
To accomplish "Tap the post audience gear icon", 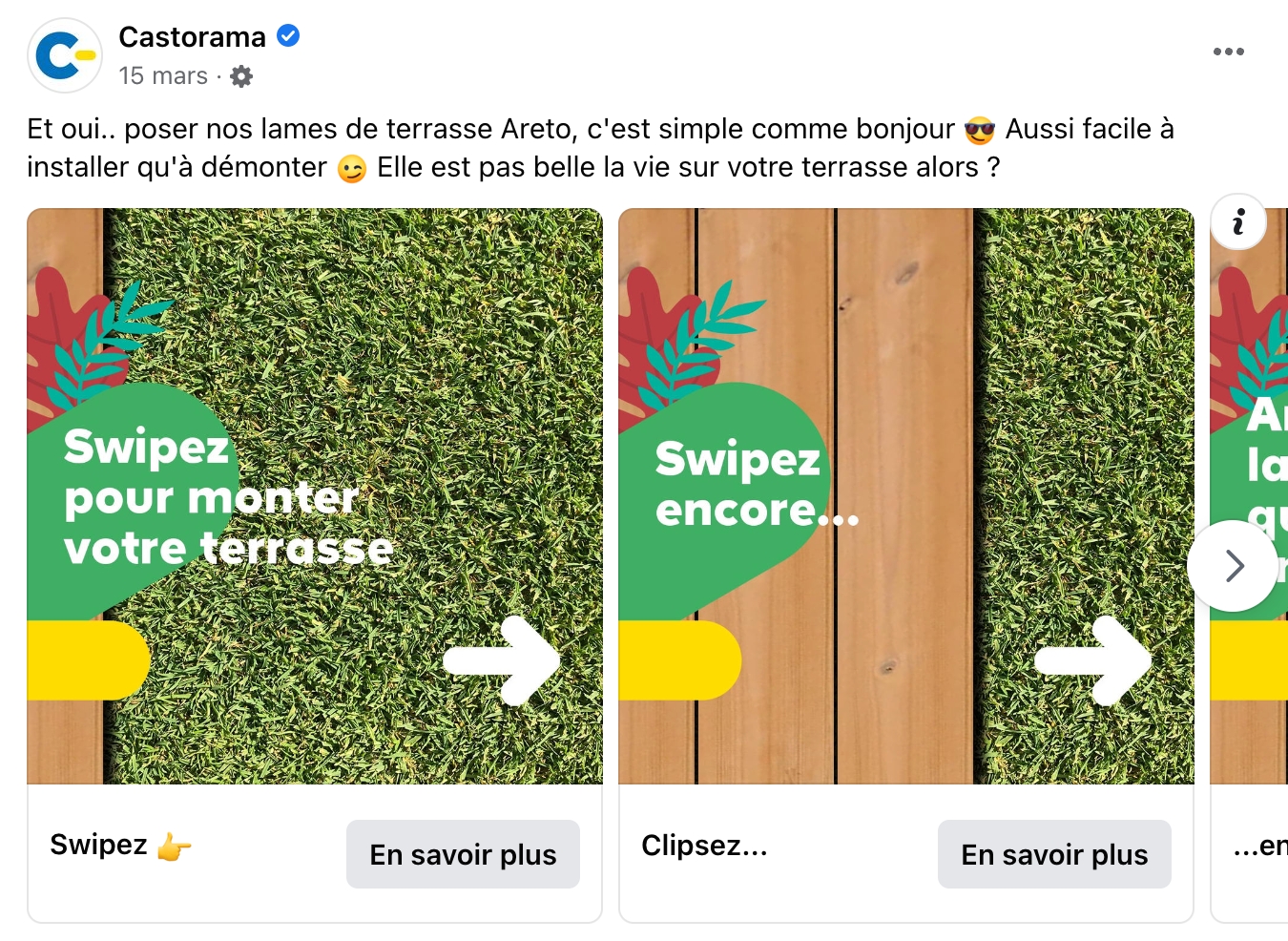I will click(x=242, y=76).
